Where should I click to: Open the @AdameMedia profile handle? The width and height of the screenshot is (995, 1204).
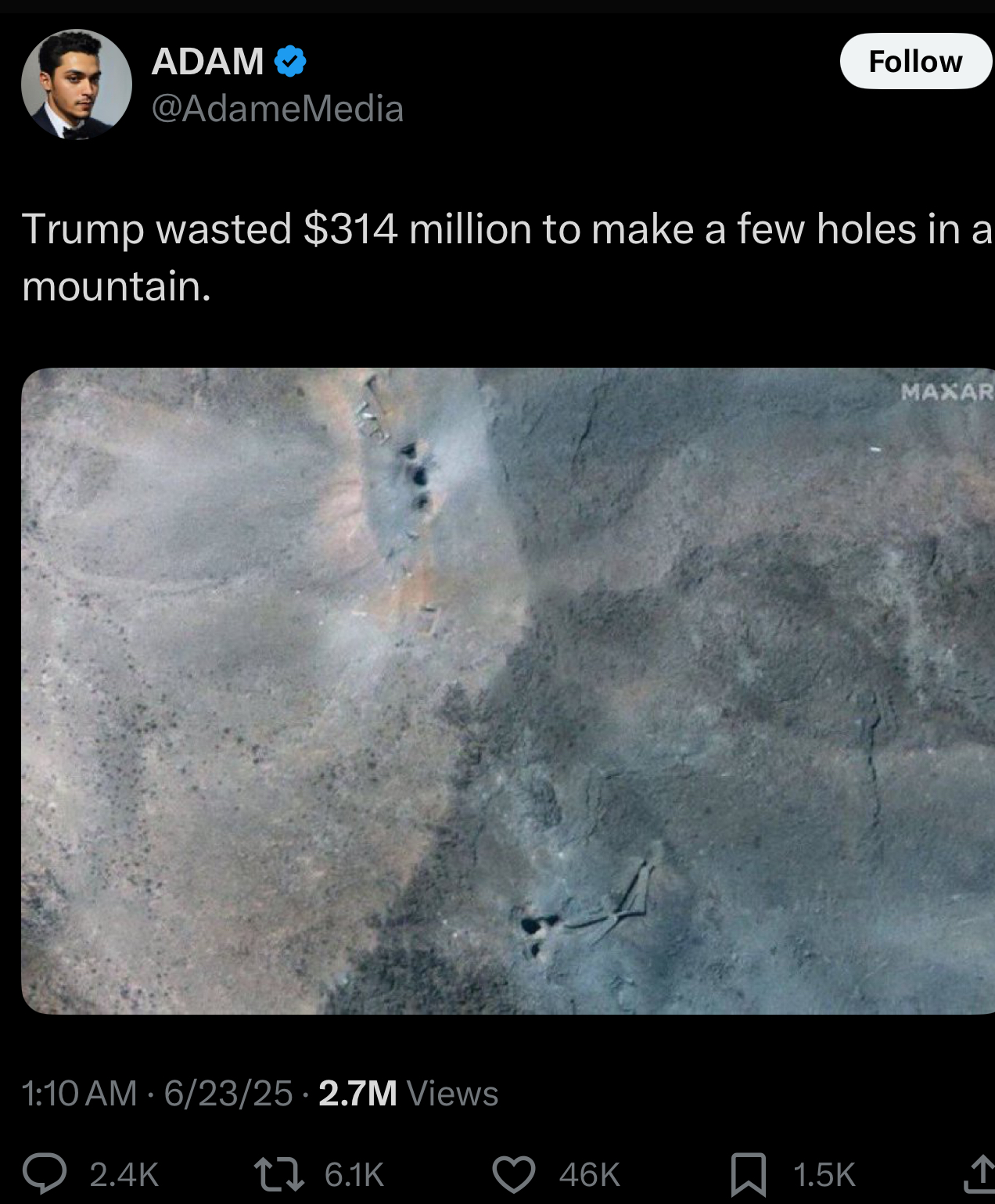pyautogui.click(x=277, y=109)
